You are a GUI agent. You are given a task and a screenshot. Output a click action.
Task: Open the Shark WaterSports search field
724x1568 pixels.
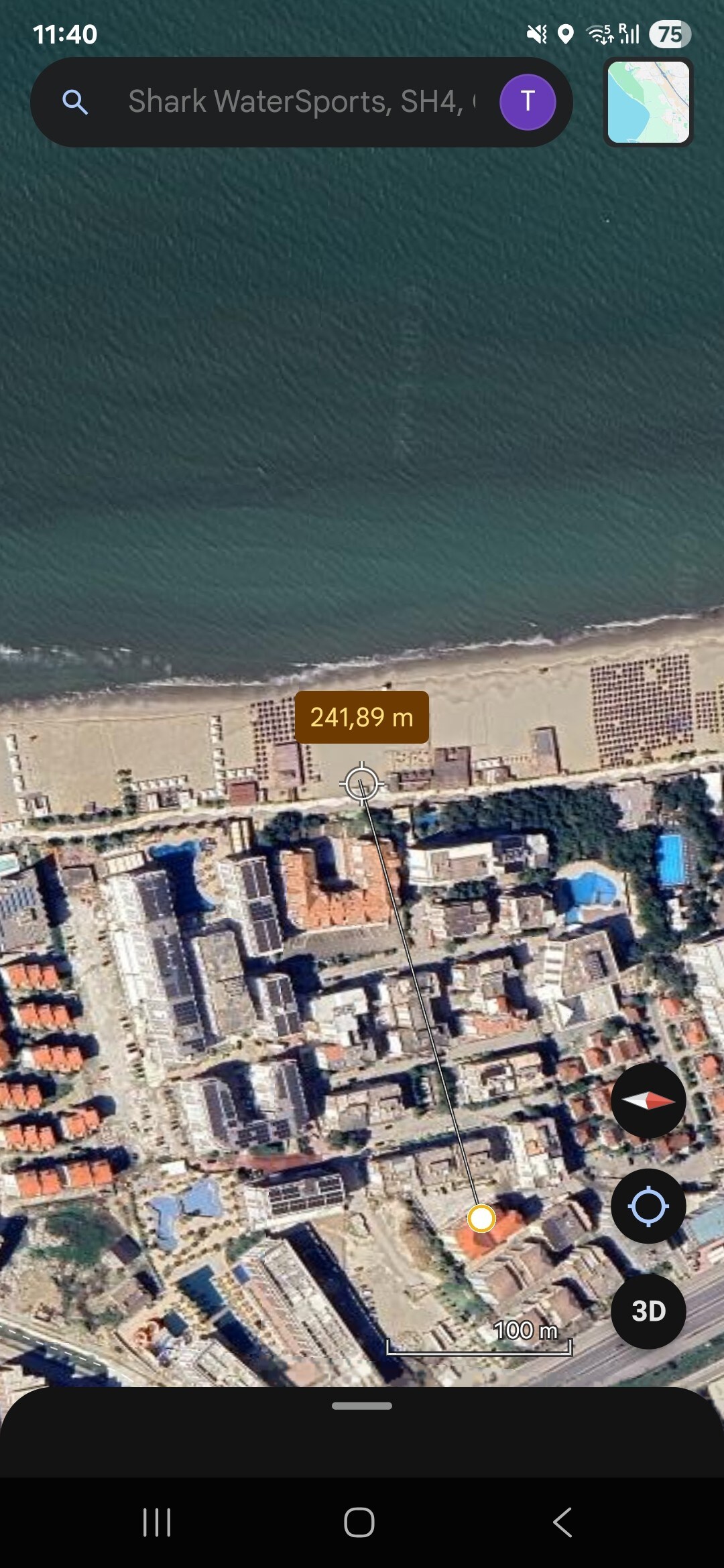click(x=295, y=102)
